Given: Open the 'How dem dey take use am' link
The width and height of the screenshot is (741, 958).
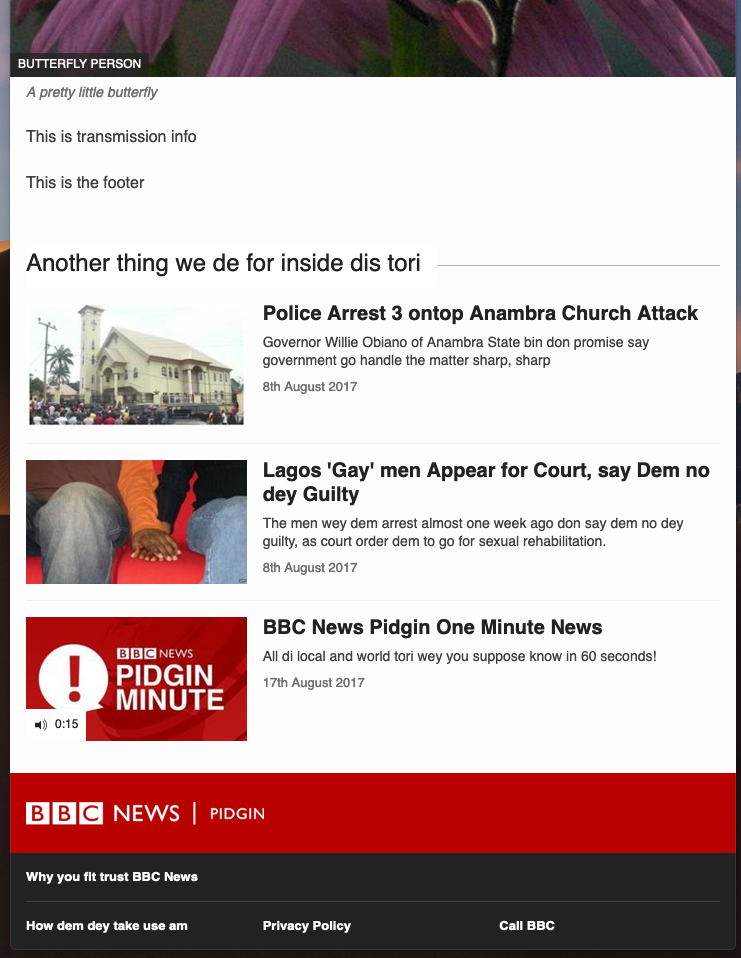Looking at the screenshot, I should (x=106, y=926).
